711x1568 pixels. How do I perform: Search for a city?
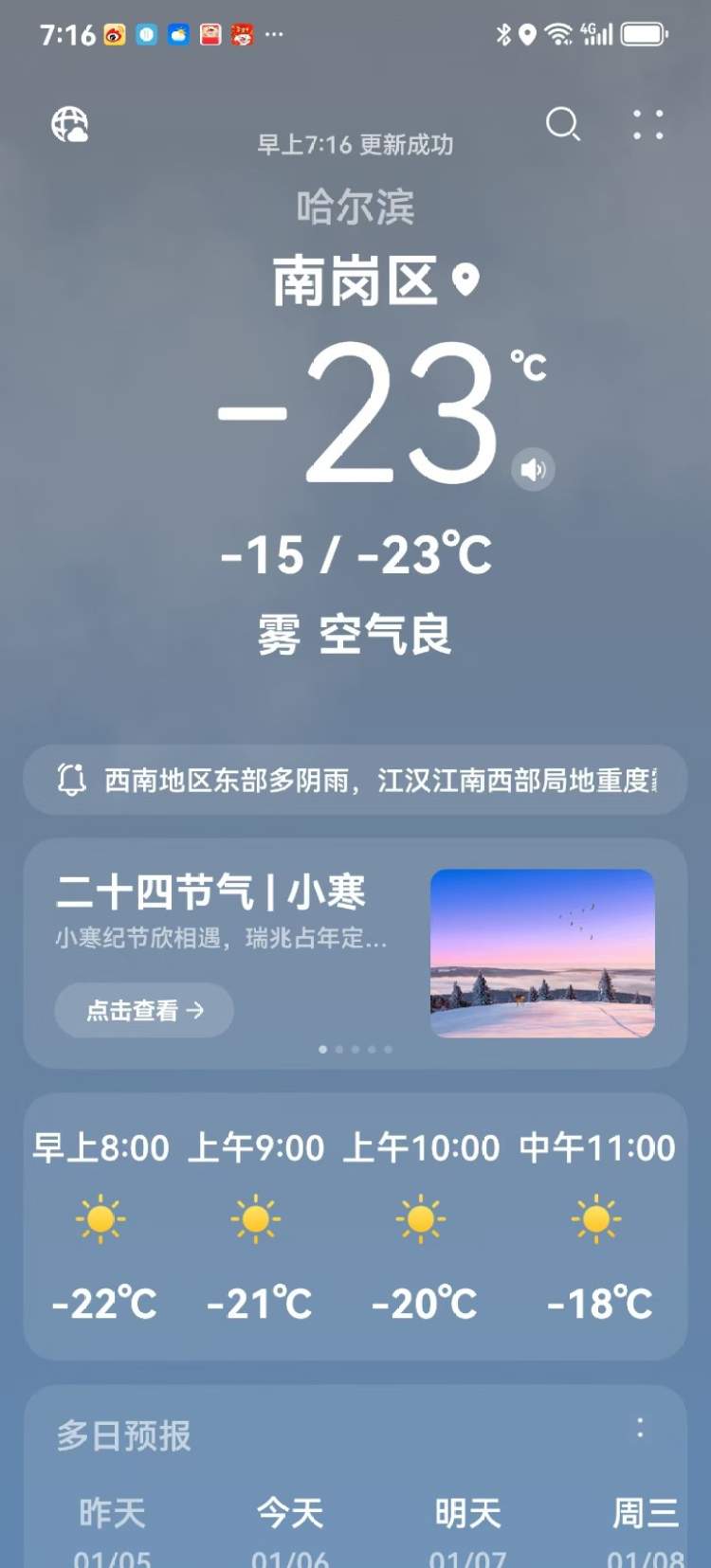coord(562,124)
